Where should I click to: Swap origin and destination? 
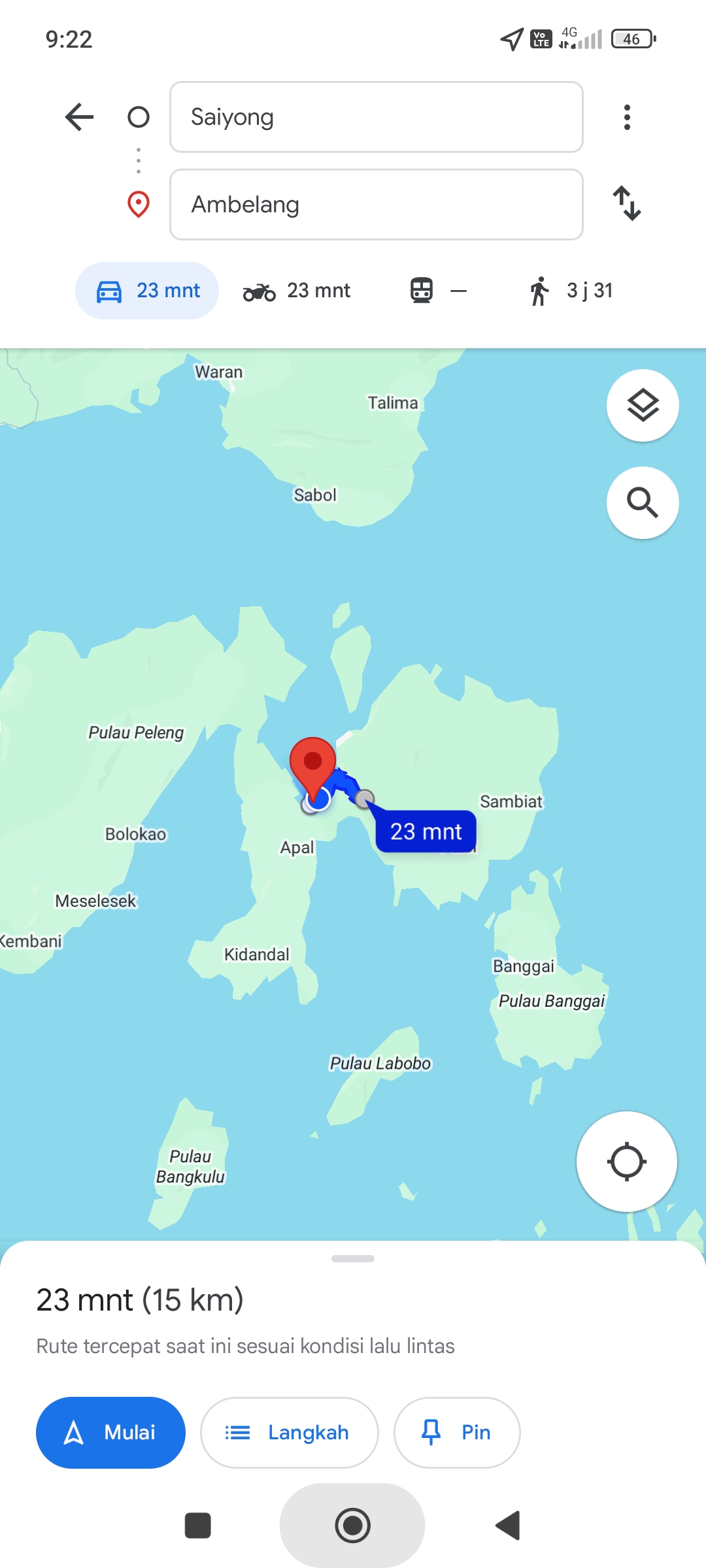pos(627,204)
